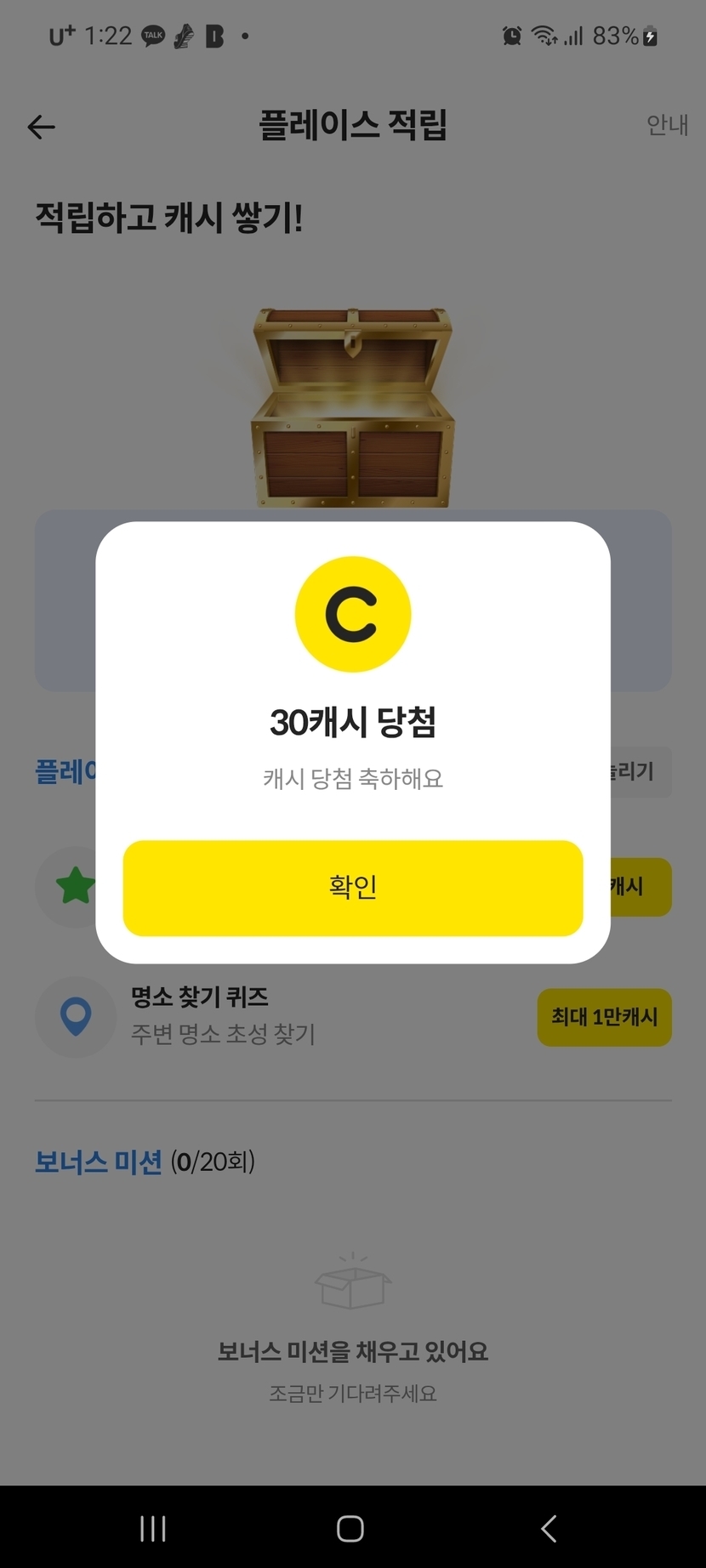Open the system recent apps view
Viewport: 706px width, 1568px height.
coord(153,1528)
